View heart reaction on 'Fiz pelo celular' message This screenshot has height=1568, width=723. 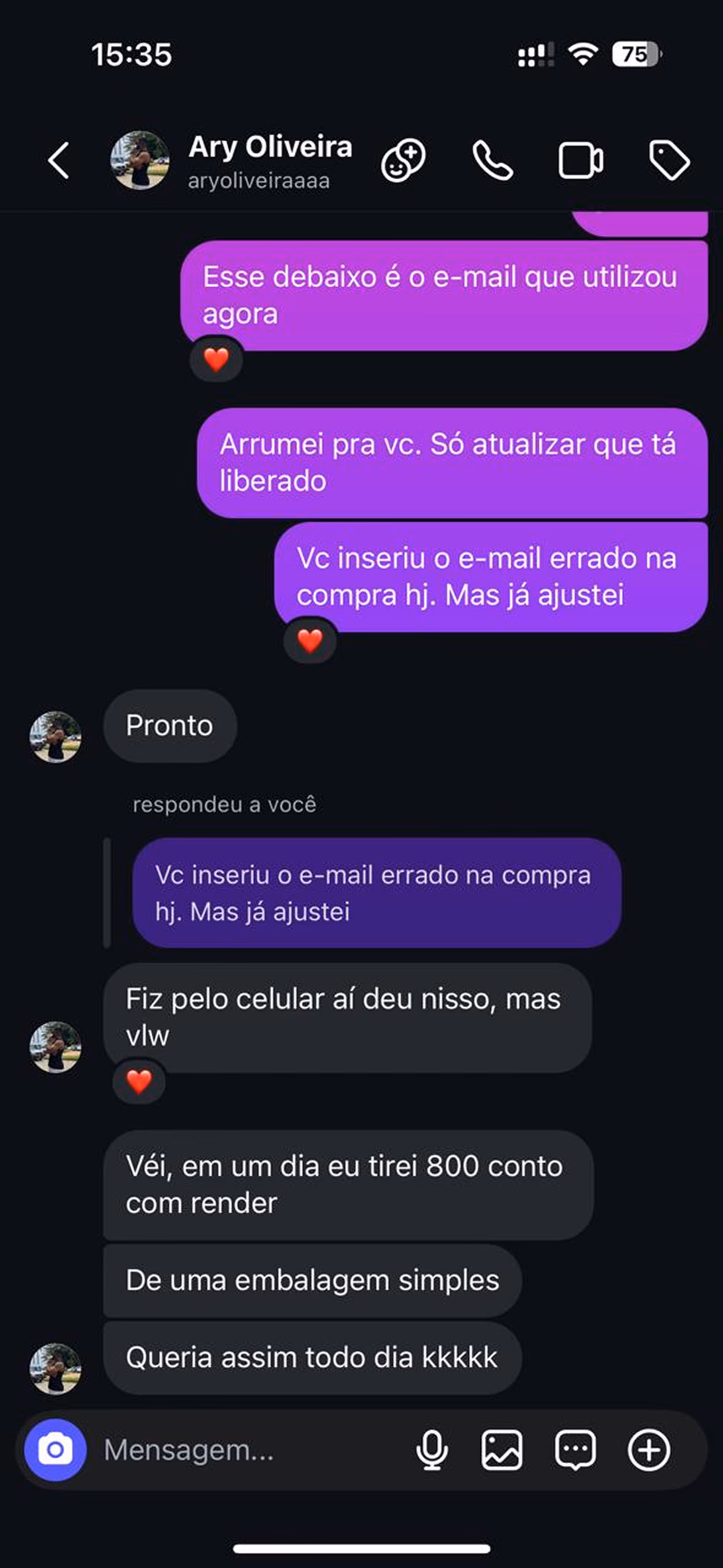(139, 1082)
